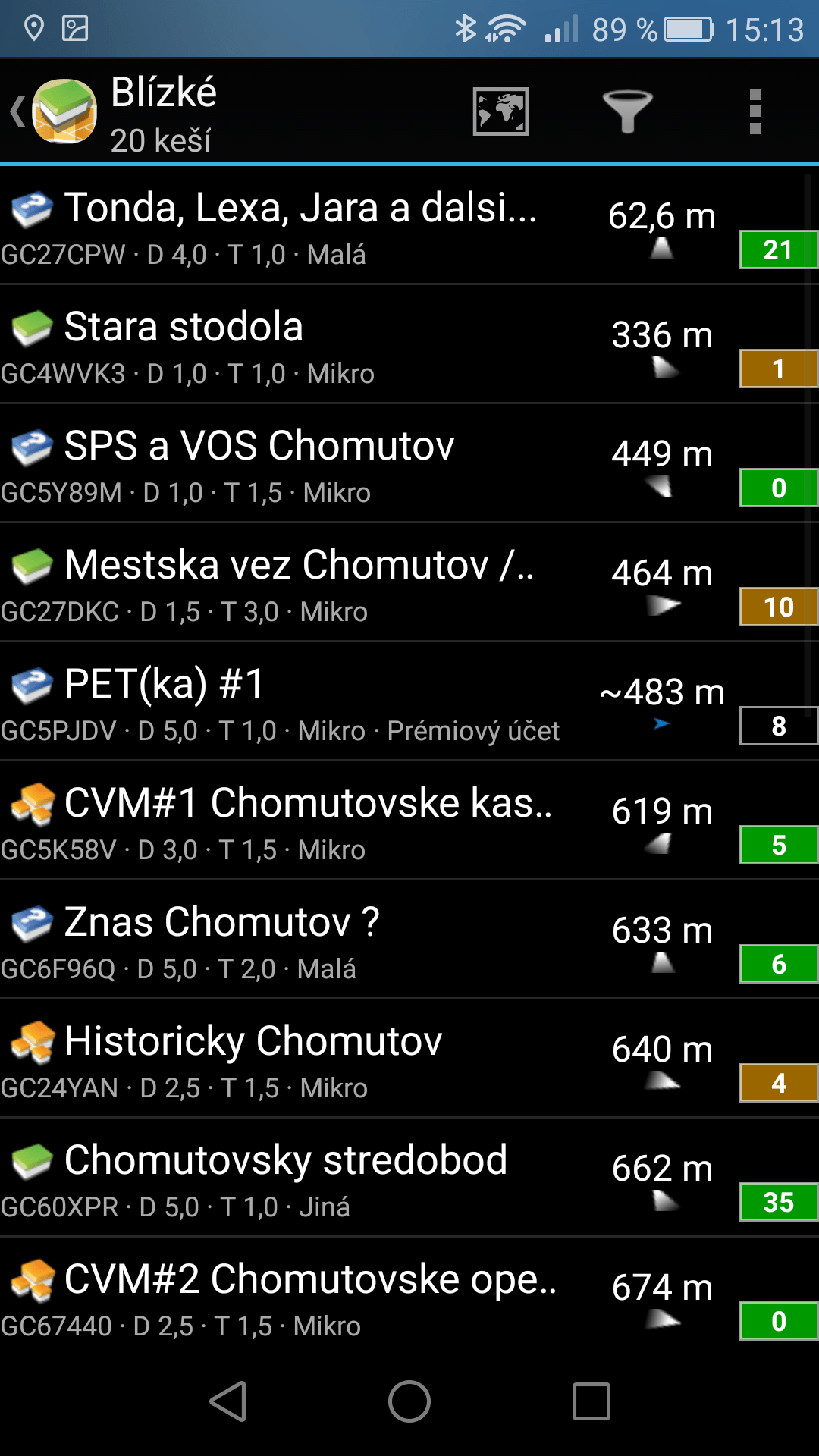Open the PET(ka) #1 cache
This screenshot has height=1456, width=819.
click(x=409, y=701)
